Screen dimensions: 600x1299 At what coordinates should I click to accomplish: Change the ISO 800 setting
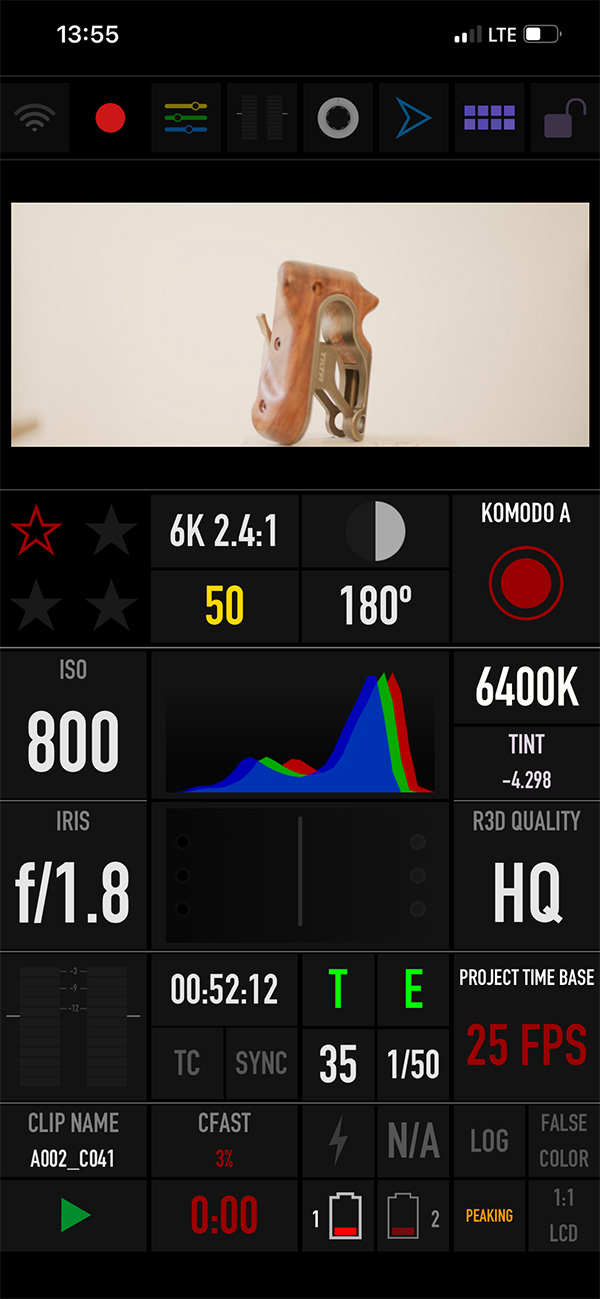73,725
